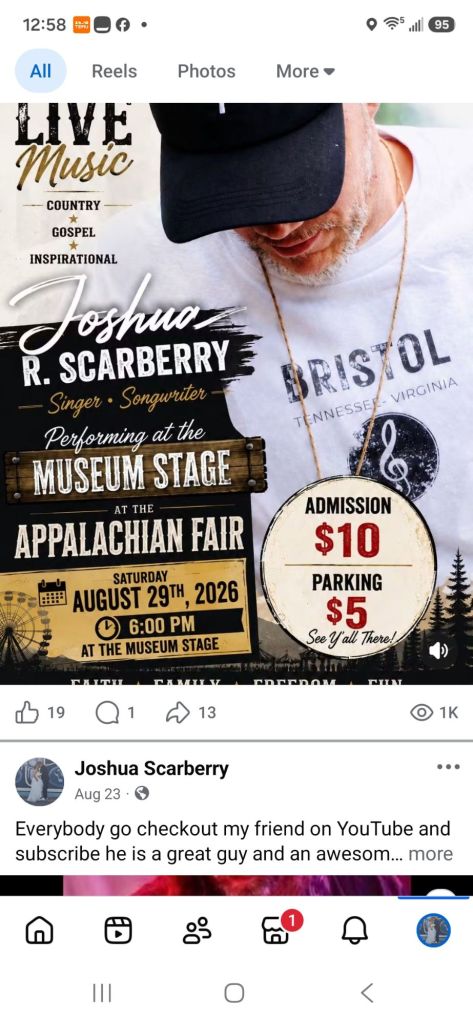Open the Reels video tab
Image resolution: width=473 pixels, height=1024 pixels.
(x=118, y=929)
